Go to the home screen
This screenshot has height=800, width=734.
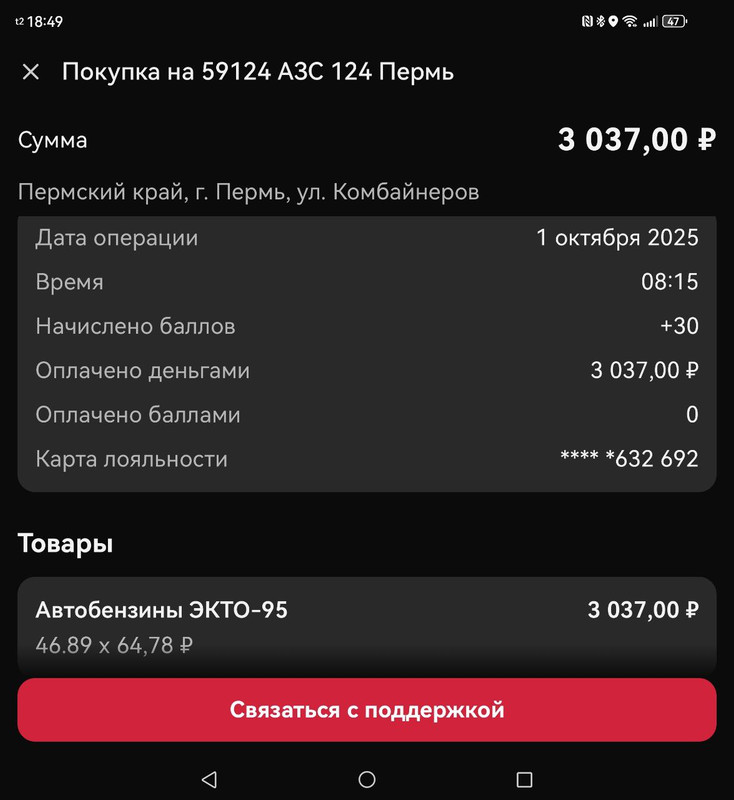(x=367, y=779)
